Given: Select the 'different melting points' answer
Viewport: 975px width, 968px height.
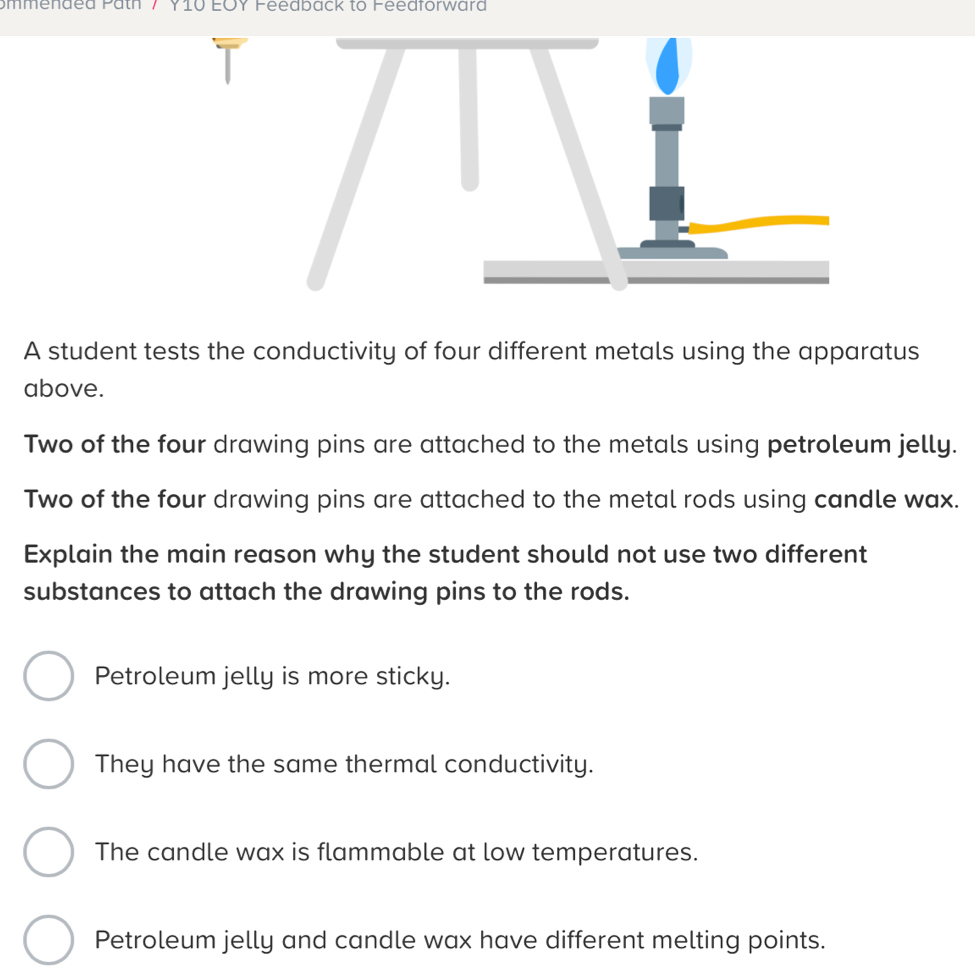Looking at the screenshot, I should coord(48,940).
